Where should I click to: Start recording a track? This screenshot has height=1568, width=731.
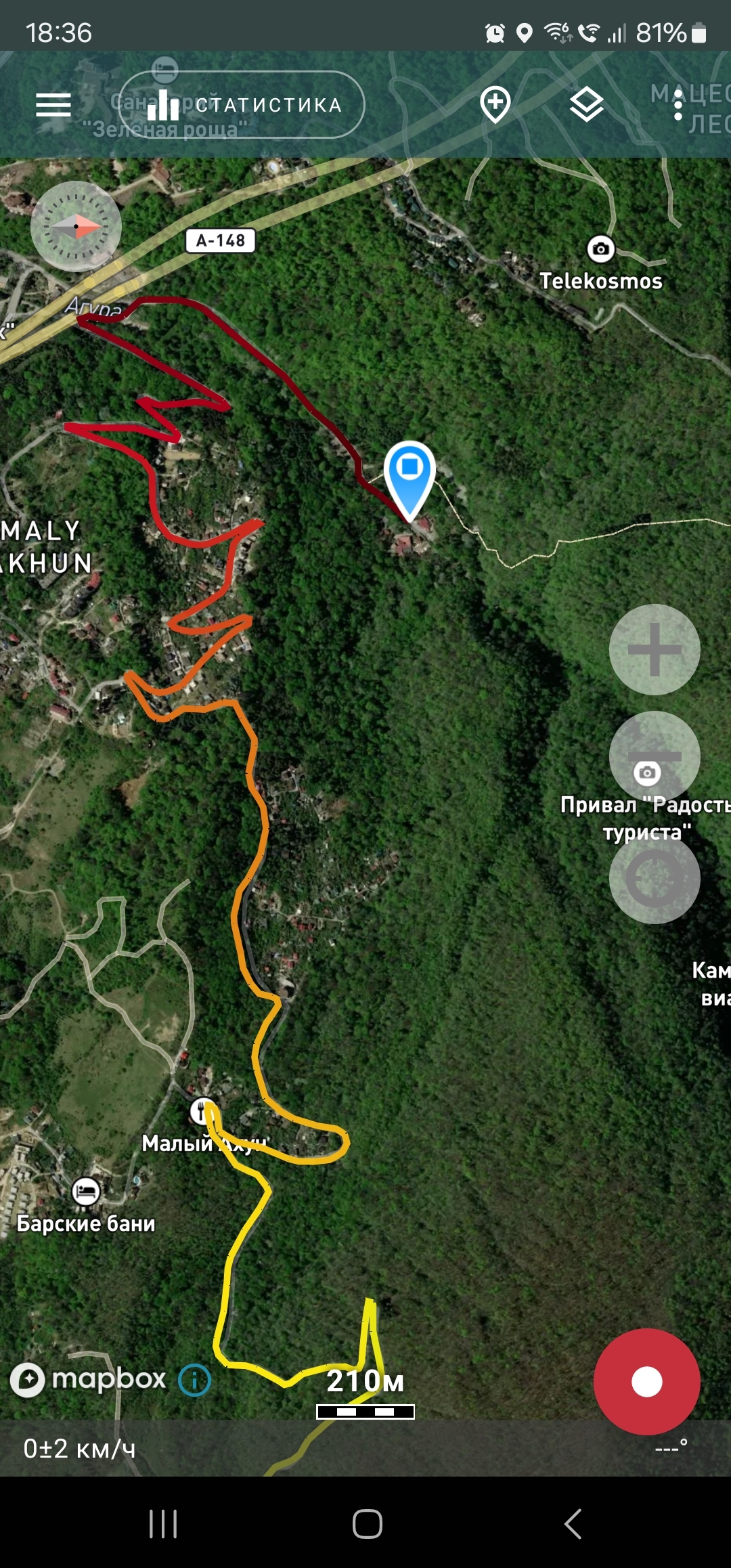tap(646, 1381)
